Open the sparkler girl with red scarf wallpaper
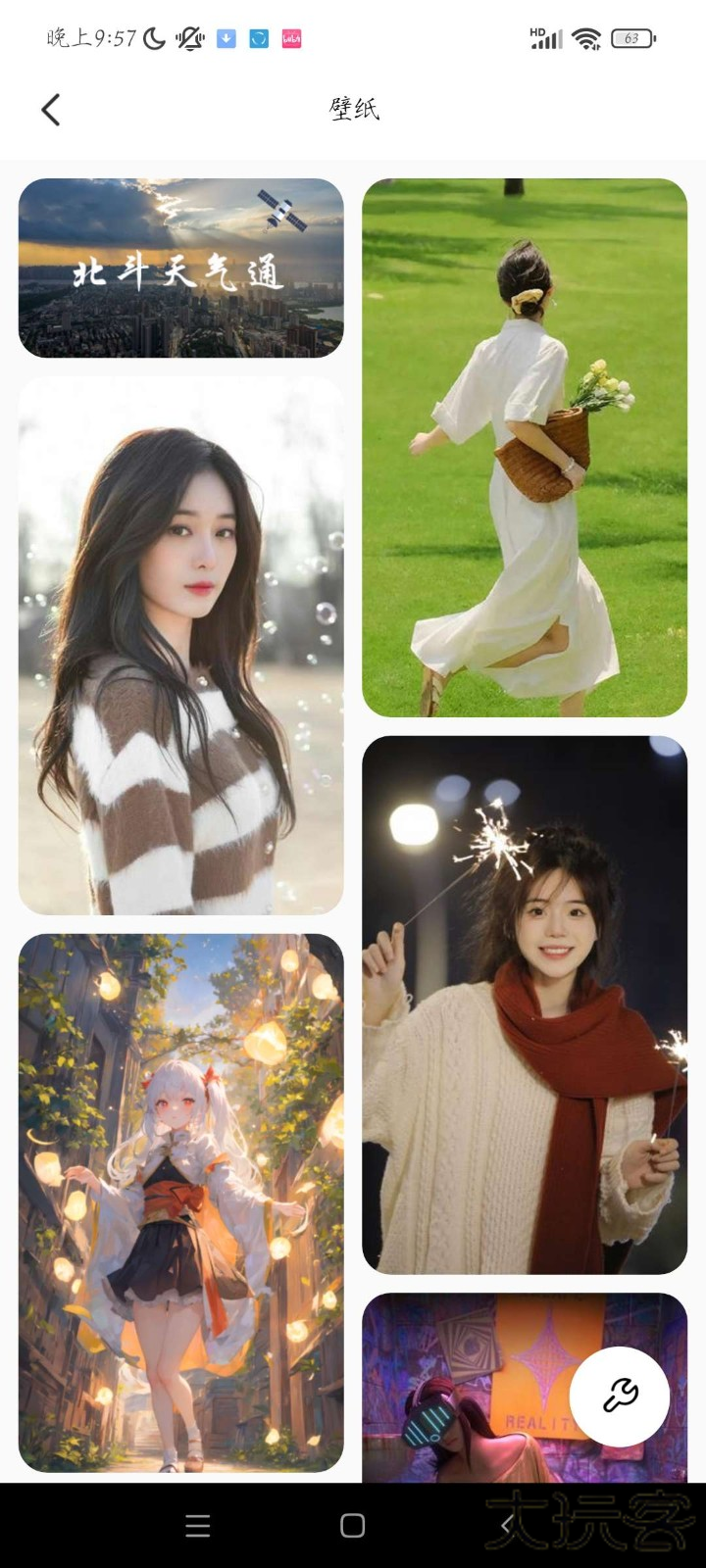Screen dimensions: 706x1568 click(x=525, y=1004)
